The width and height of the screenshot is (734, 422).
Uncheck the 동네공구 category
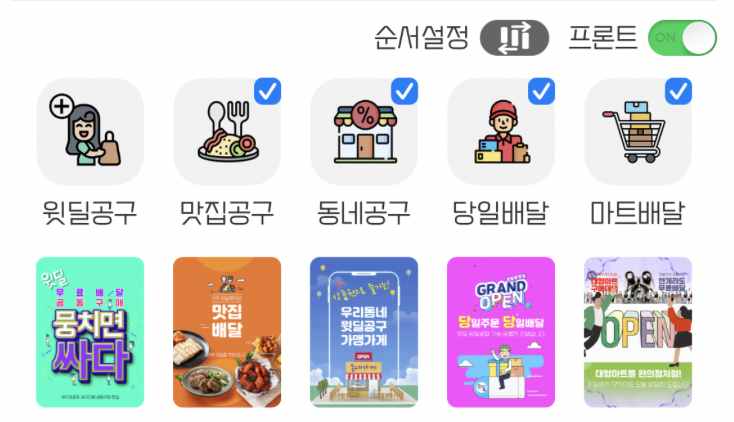[405, 92]
